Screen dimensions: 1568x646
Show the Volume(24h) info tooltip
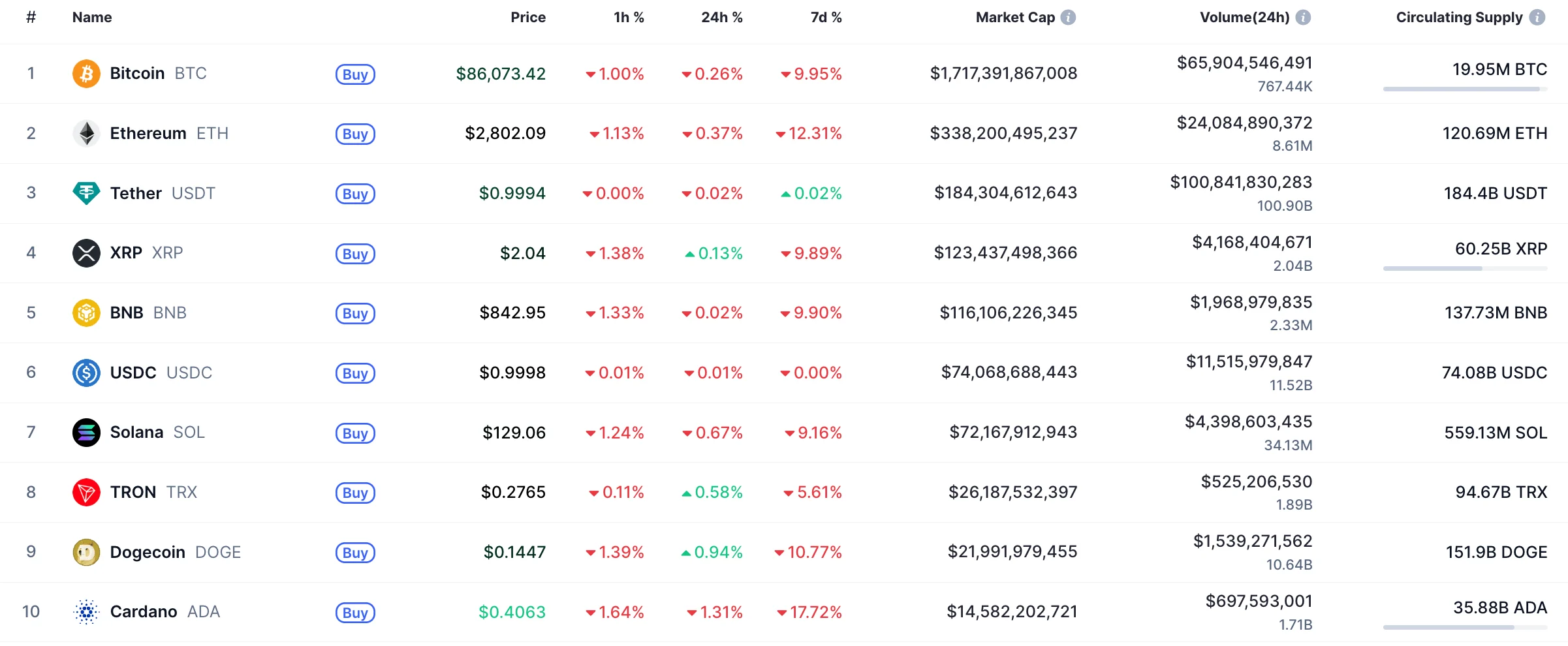click(1303, 18)
